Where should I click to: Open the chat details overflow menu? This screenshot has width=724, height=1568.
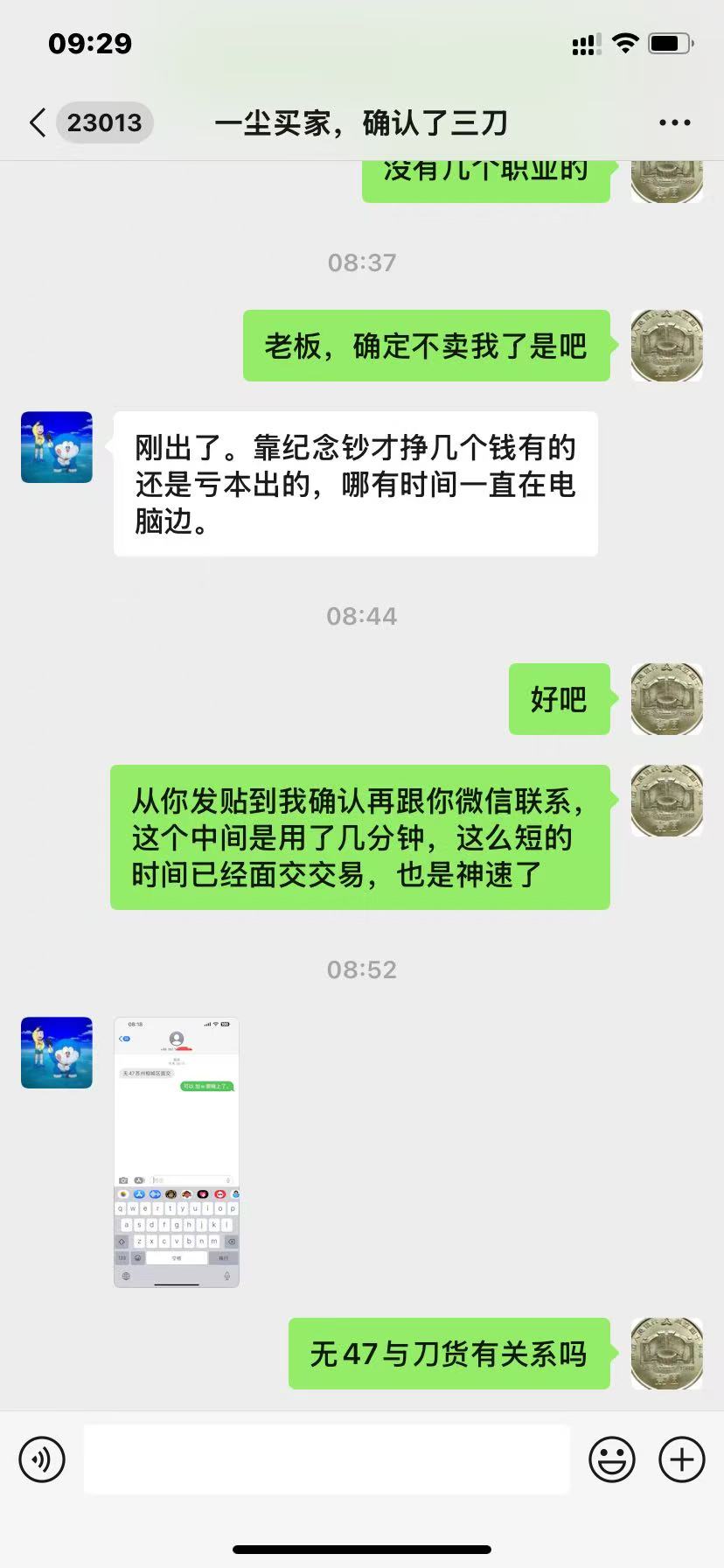674,123
